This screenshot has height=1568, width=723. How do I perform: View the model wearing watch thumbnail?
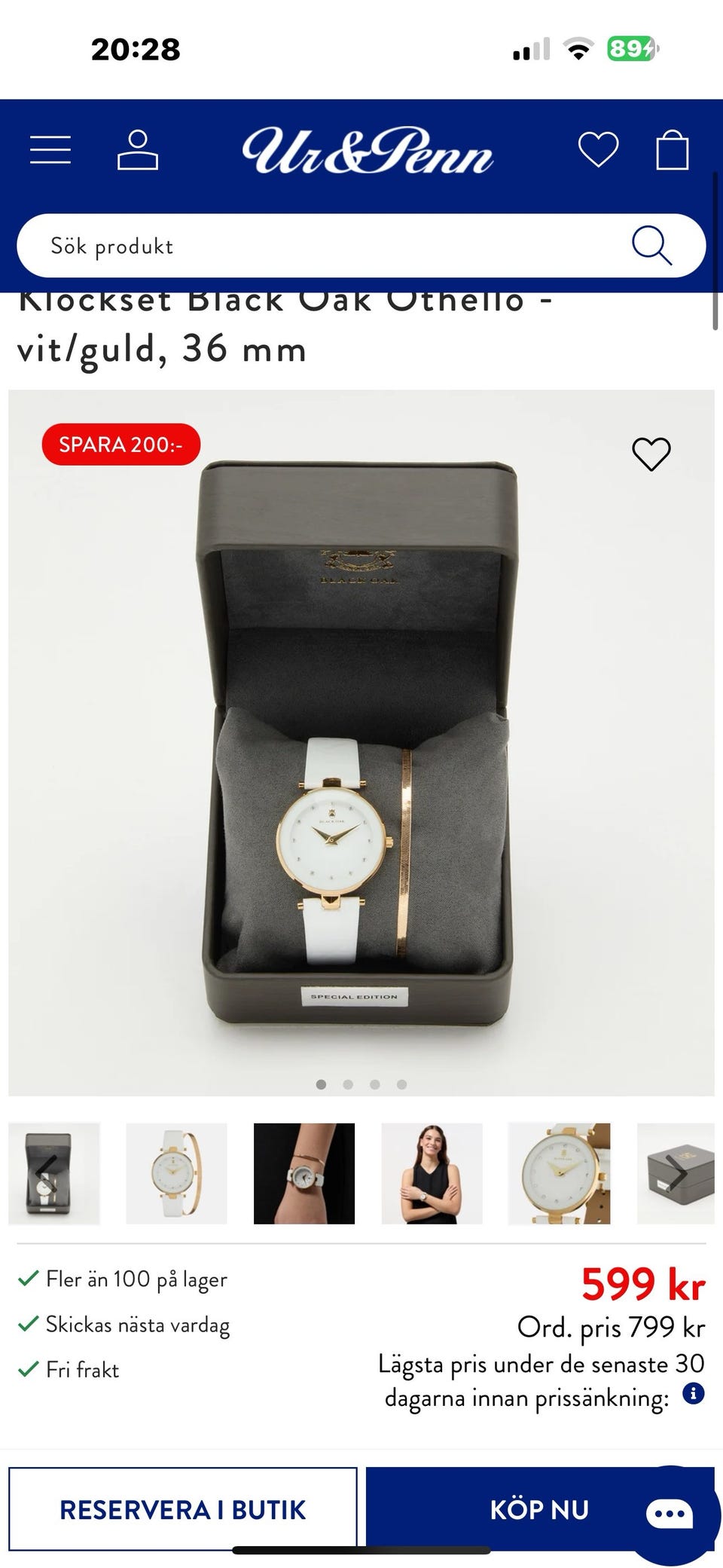432,1173
